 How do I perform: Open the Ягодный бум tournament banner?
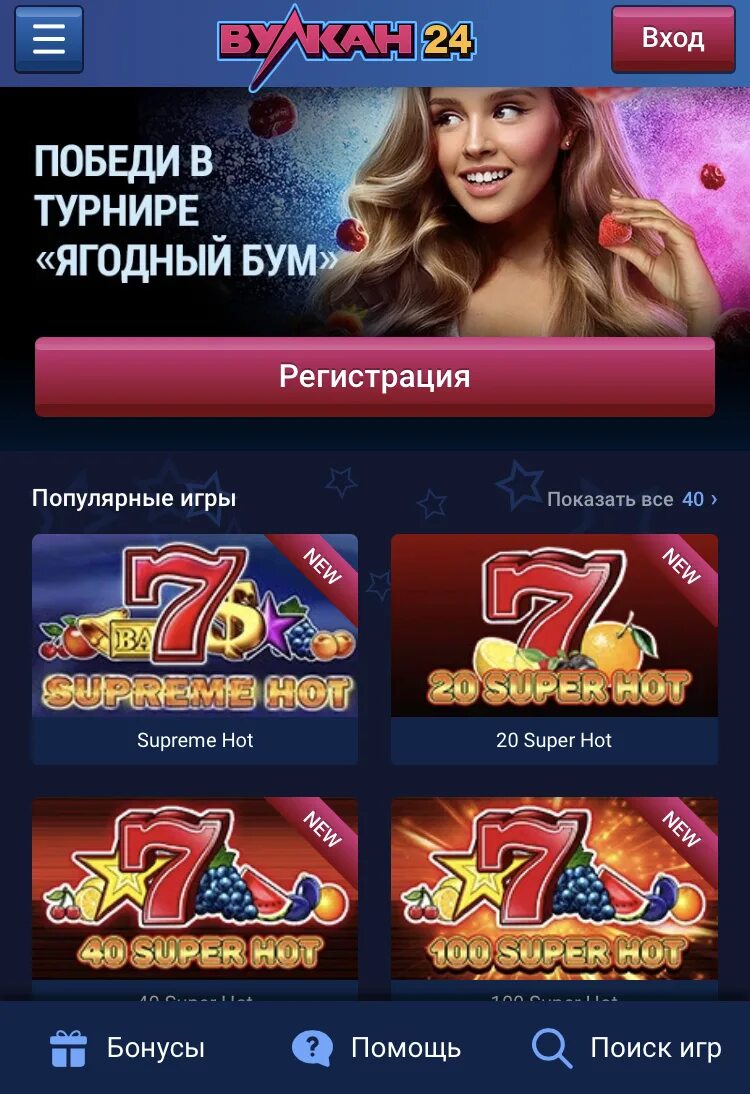tap(374, 210)
